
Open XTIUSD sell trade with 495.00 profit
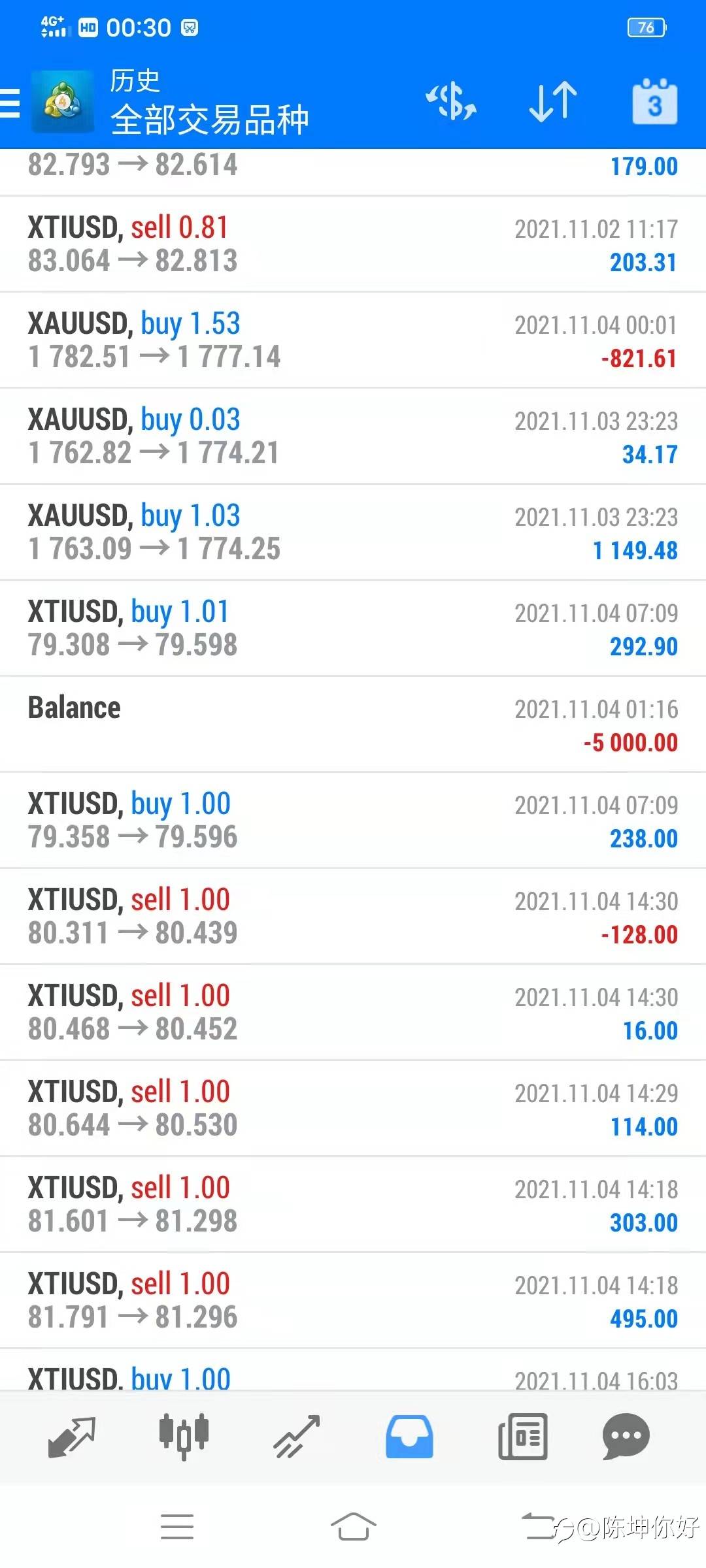pos(353,1301)
